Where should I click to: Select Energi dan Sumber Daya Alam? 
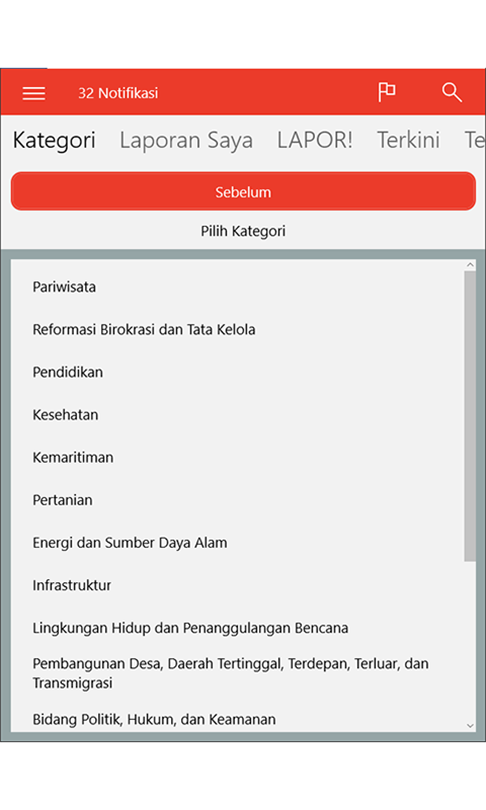tap(238, 542)
